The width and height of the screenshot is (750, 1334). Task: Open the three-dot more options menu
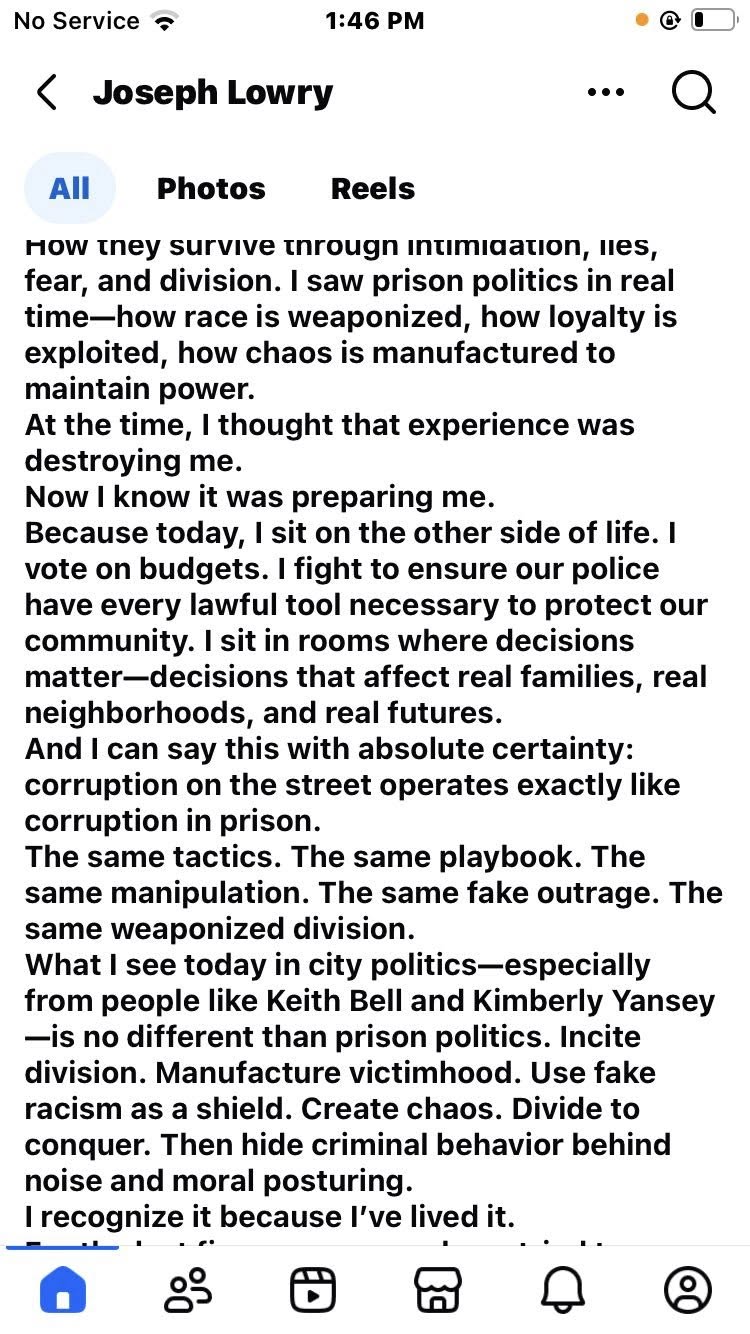tap(605, 93)
